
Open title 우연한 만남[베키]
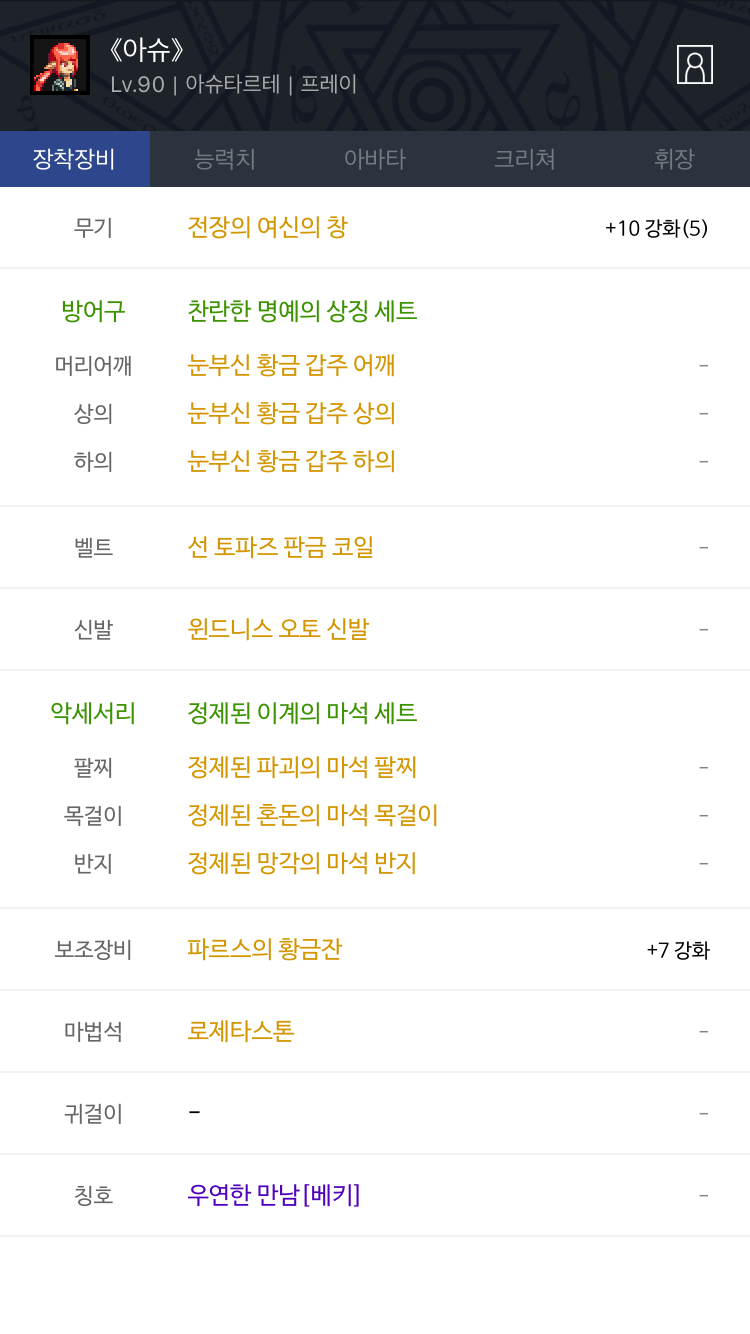pyautogui.click(x=273, y=1195)
